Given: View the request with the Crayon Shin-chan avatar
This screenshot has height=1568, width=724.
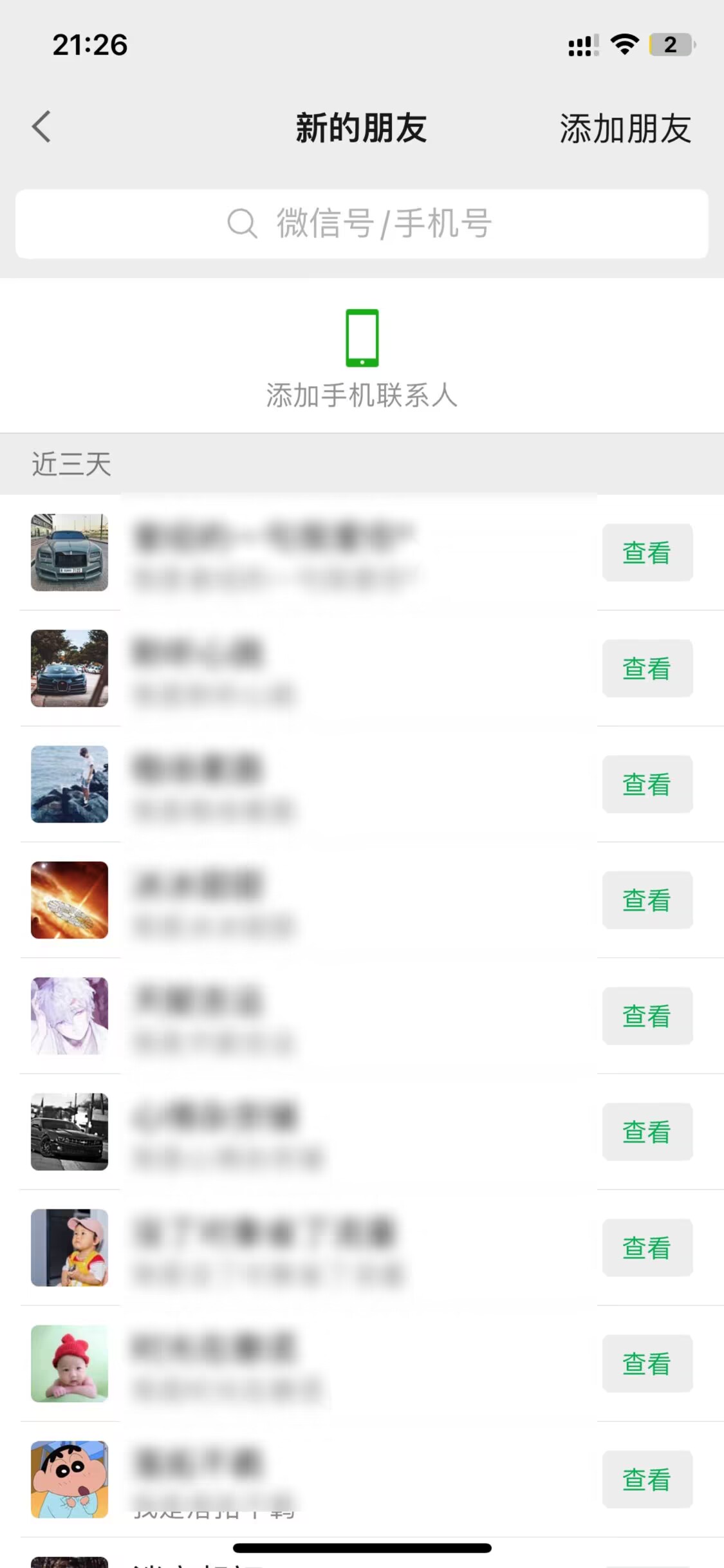Looking at the screenshot, I should (x=647, y=1479).
